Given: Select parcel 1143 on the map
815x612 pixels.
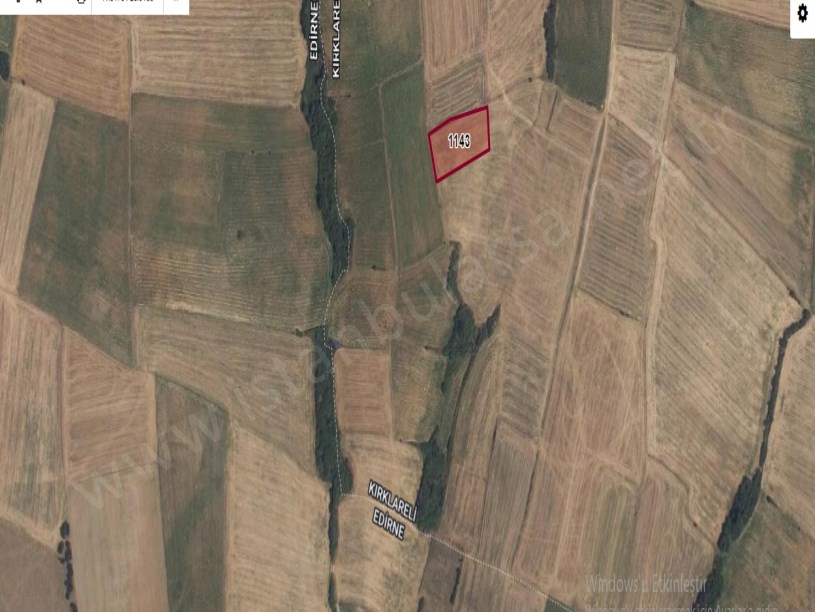Looking at the screenshot, I should click(x=459, y=143).
